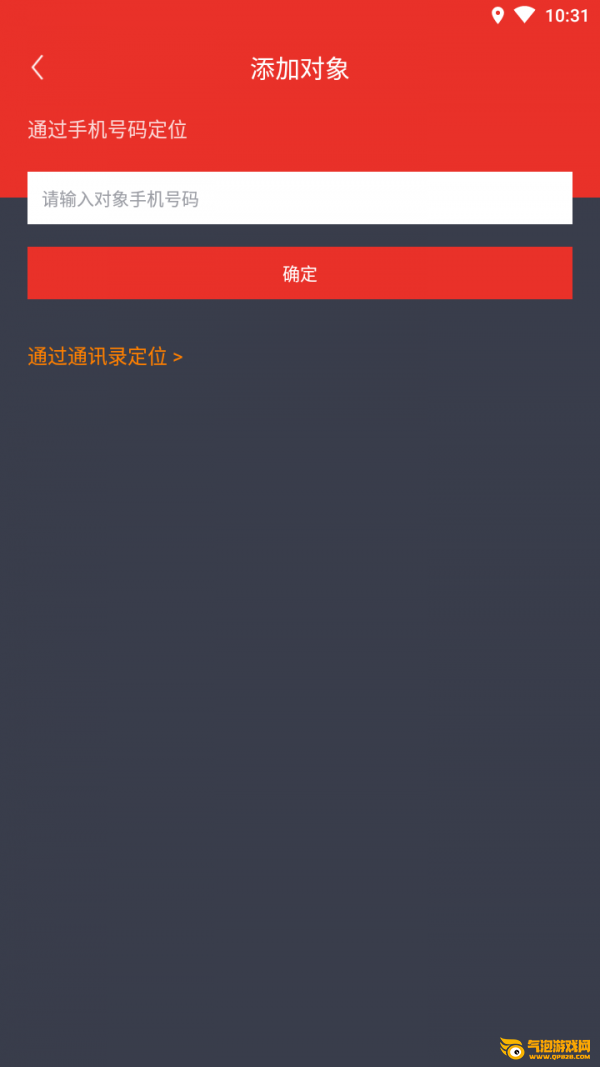Go back using the top-left arrow
Viewport: 600px width, 1067px height.
(38, 68)
